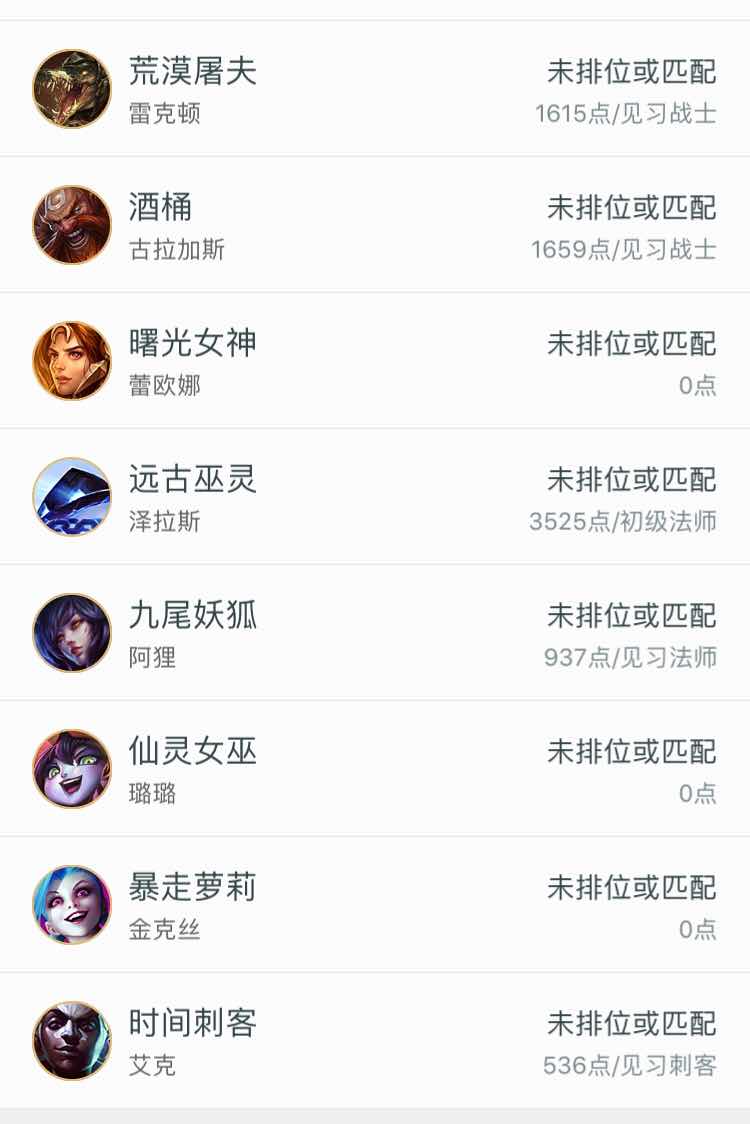750x1124 pixels.
Task: Click 未排位或匹配 beside 曙光女神
Action: (634, 344)
